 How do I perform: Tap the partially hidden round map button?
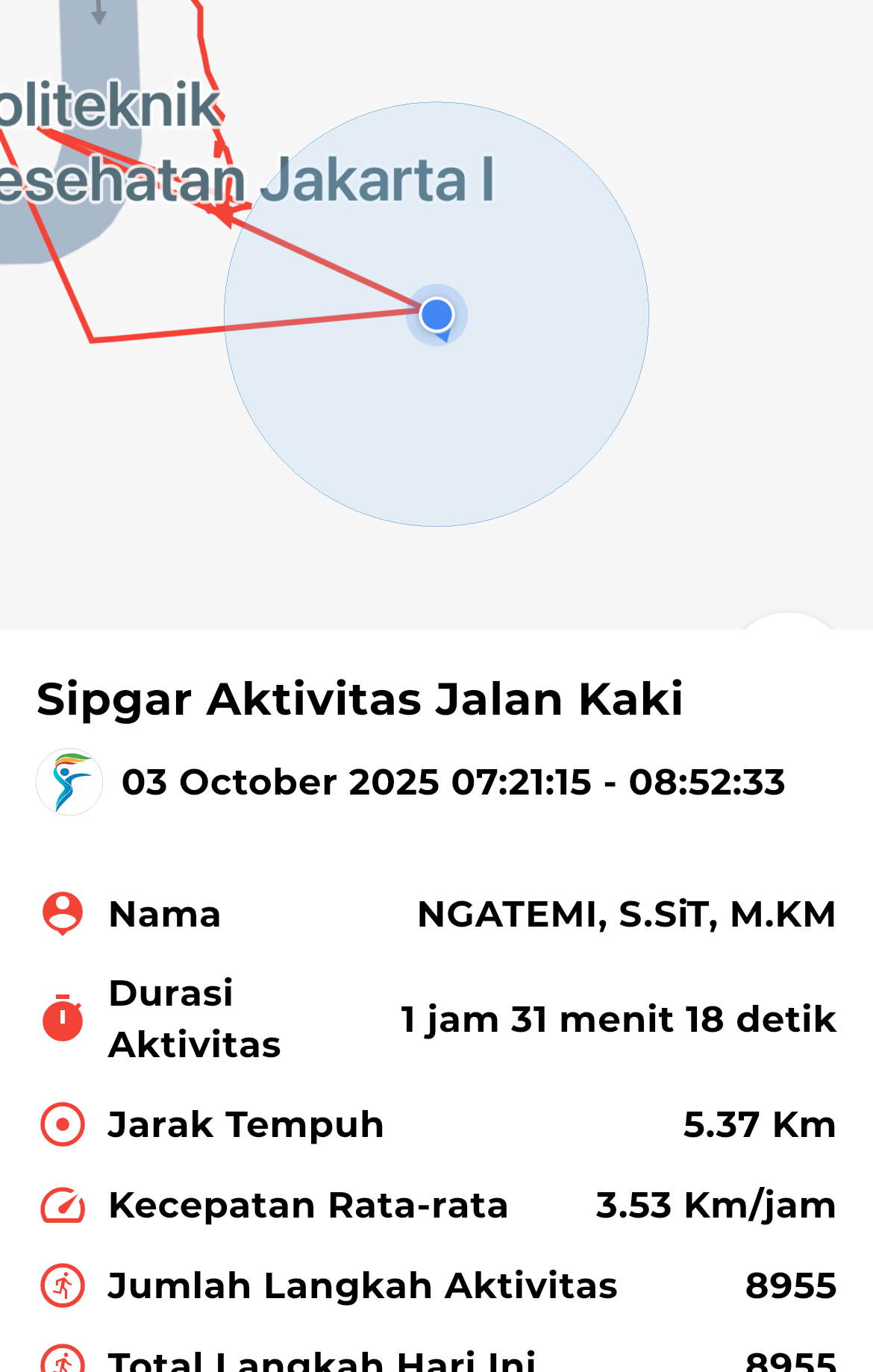(786, 621)
